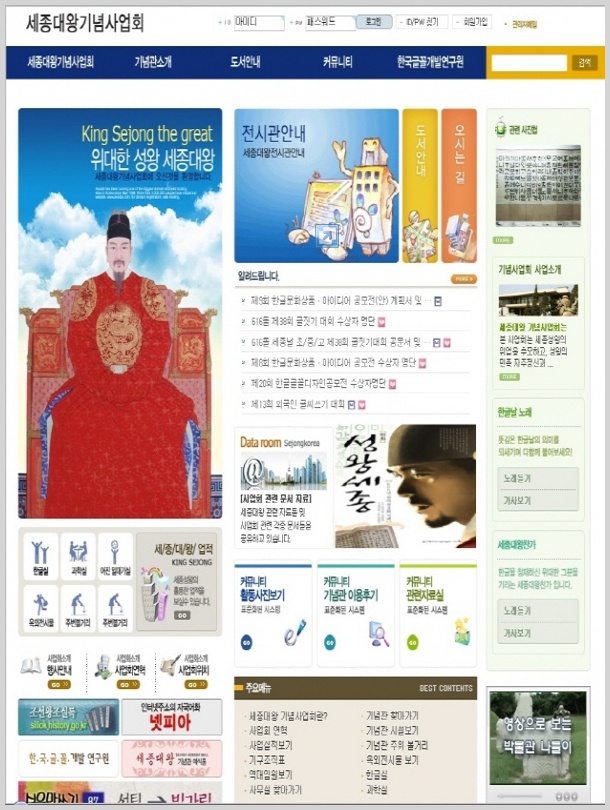The height and width of the screenshot is (810, 610).
Task: Open 한국글꼴개발연구원 in the navigation bar
Action: [430, 62]
